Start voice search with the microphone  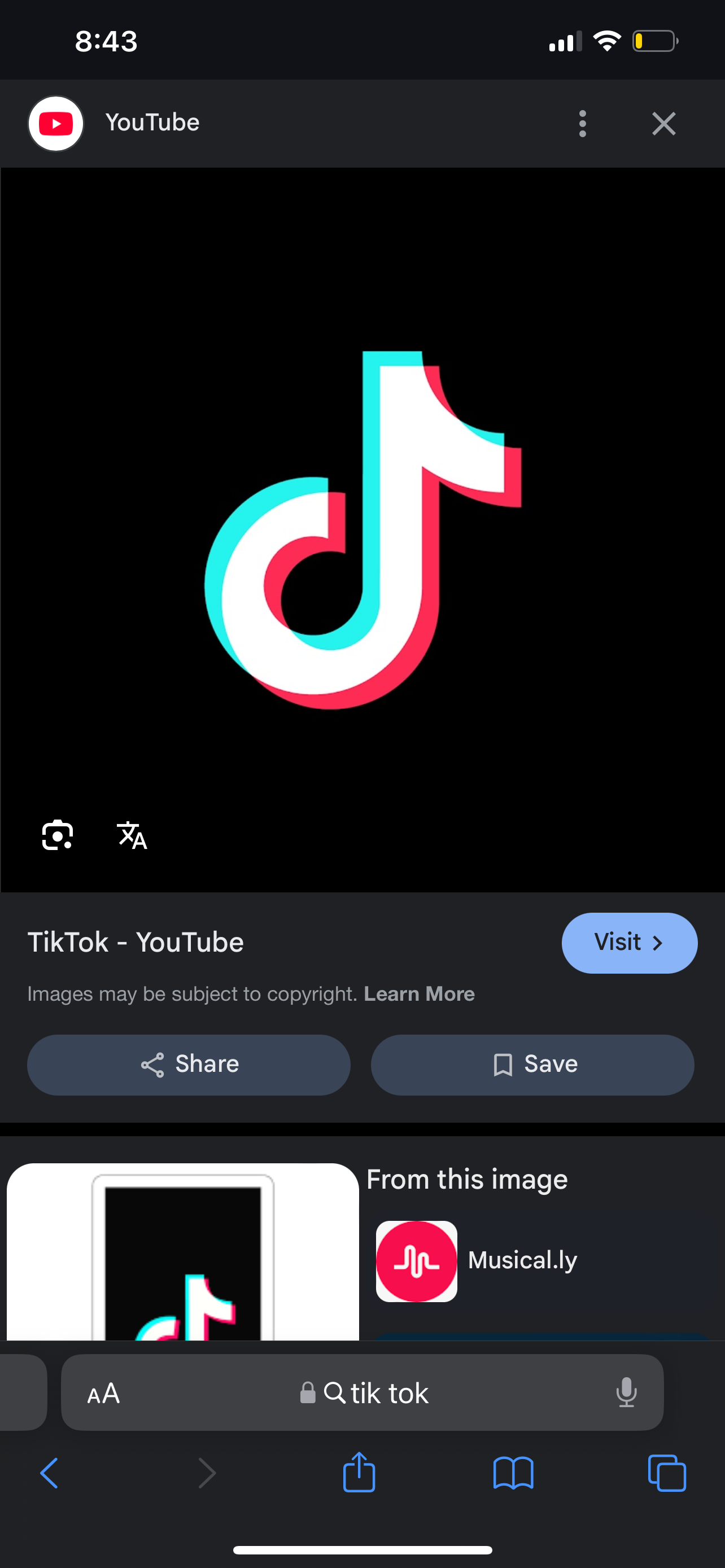coord(626,1392)
